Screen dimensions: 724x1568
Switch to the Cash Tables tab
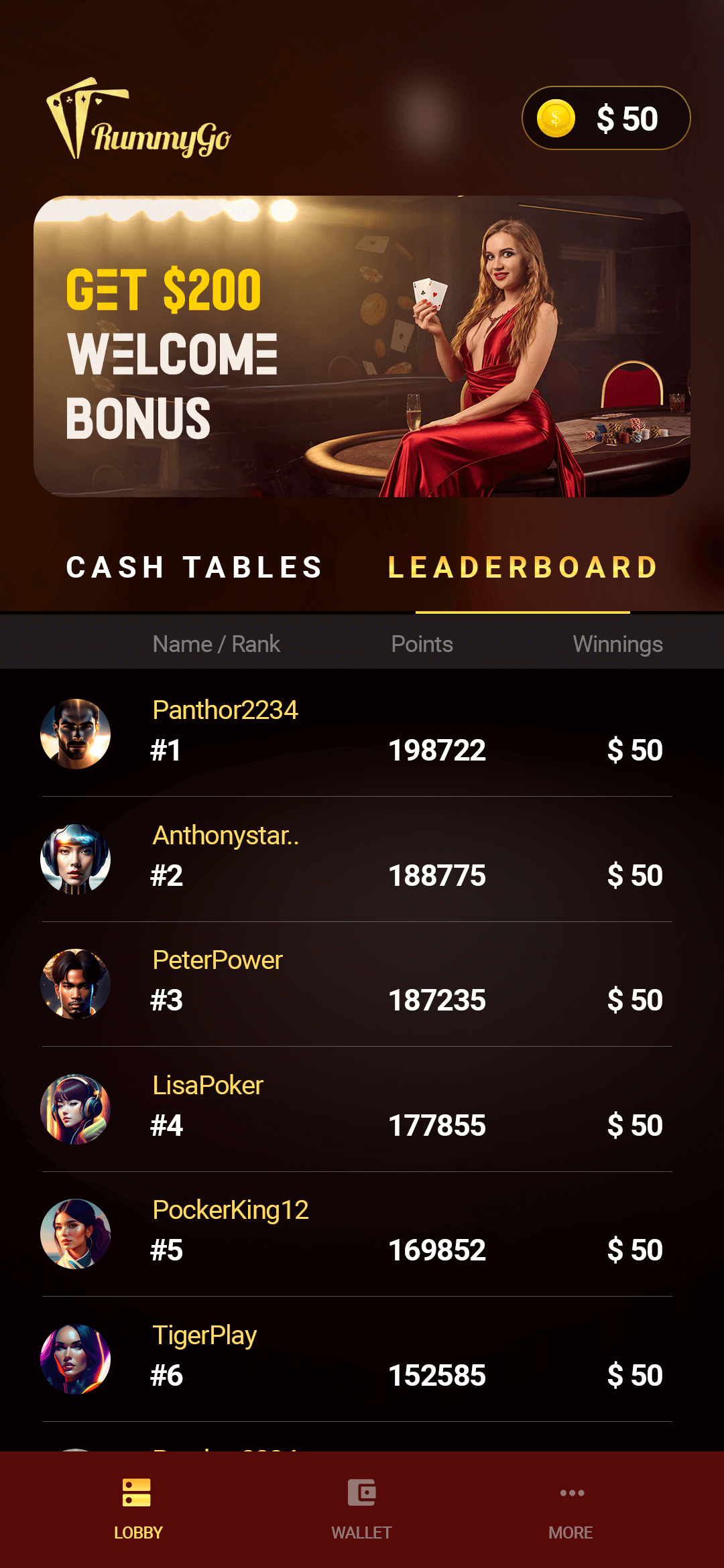click(194, 568)
